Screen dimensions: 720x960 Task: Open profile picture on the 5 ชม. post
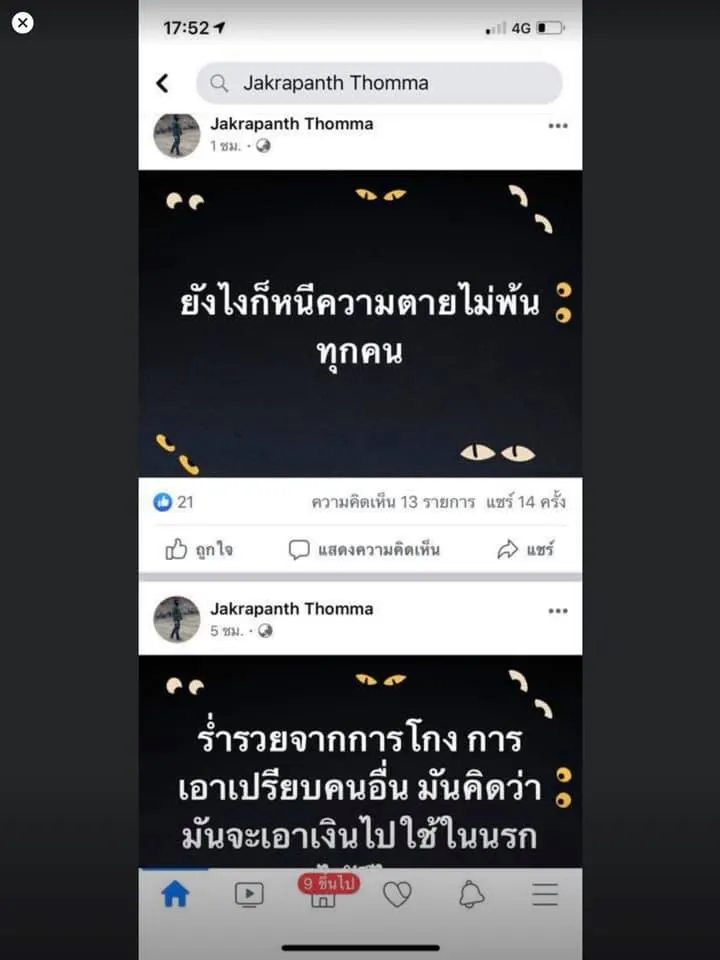[x=177, y=619]
